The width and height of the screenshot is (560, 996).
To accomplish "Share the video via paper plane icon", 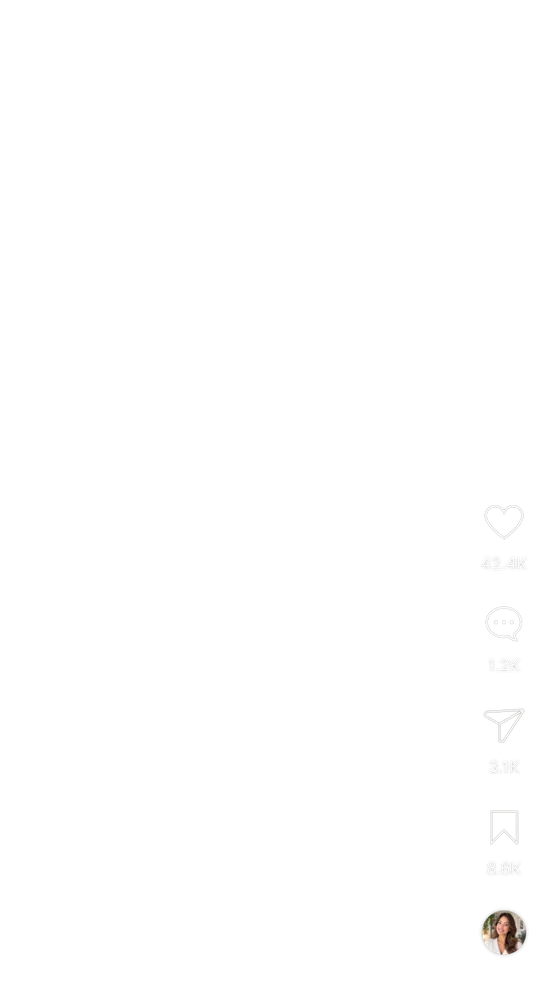I will (503, 725).
